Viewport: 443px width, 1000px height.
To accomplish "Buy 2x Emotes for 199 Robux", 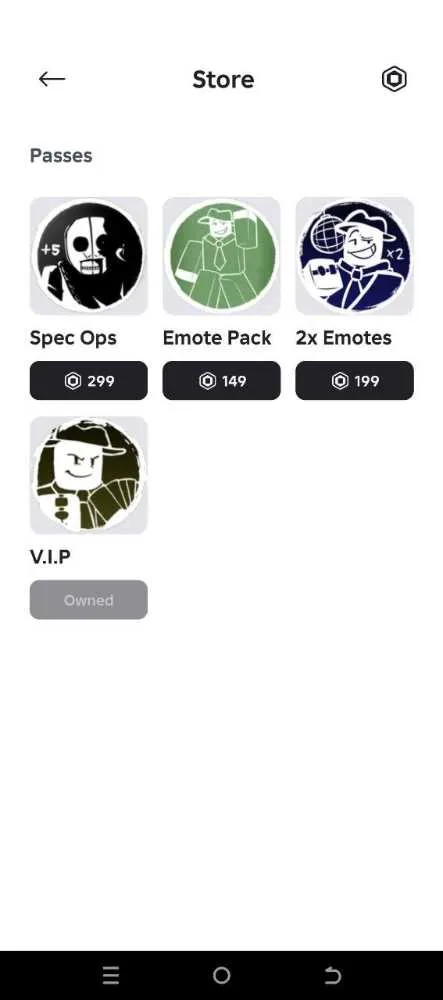I will [x=354, y=381].
